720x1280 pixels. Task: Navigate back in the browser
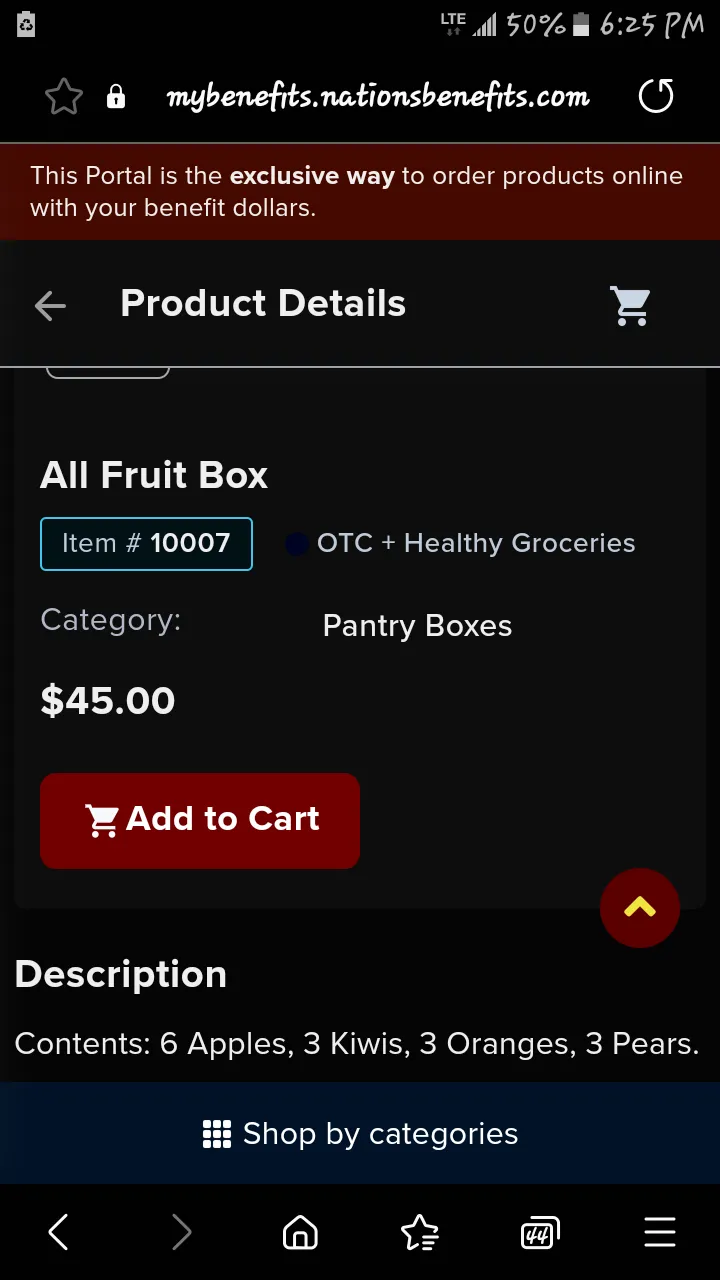[59, 1234]
